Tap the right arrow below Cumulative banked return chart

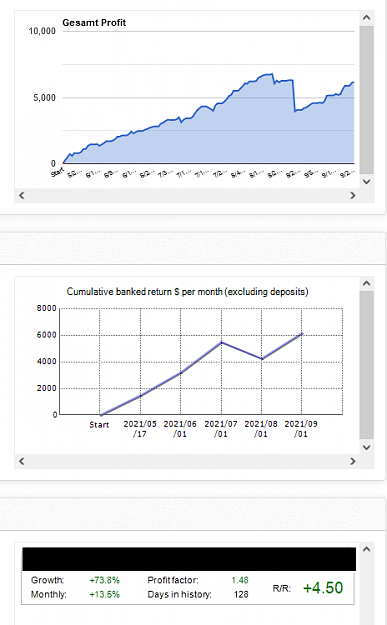[x=353, y=461]
